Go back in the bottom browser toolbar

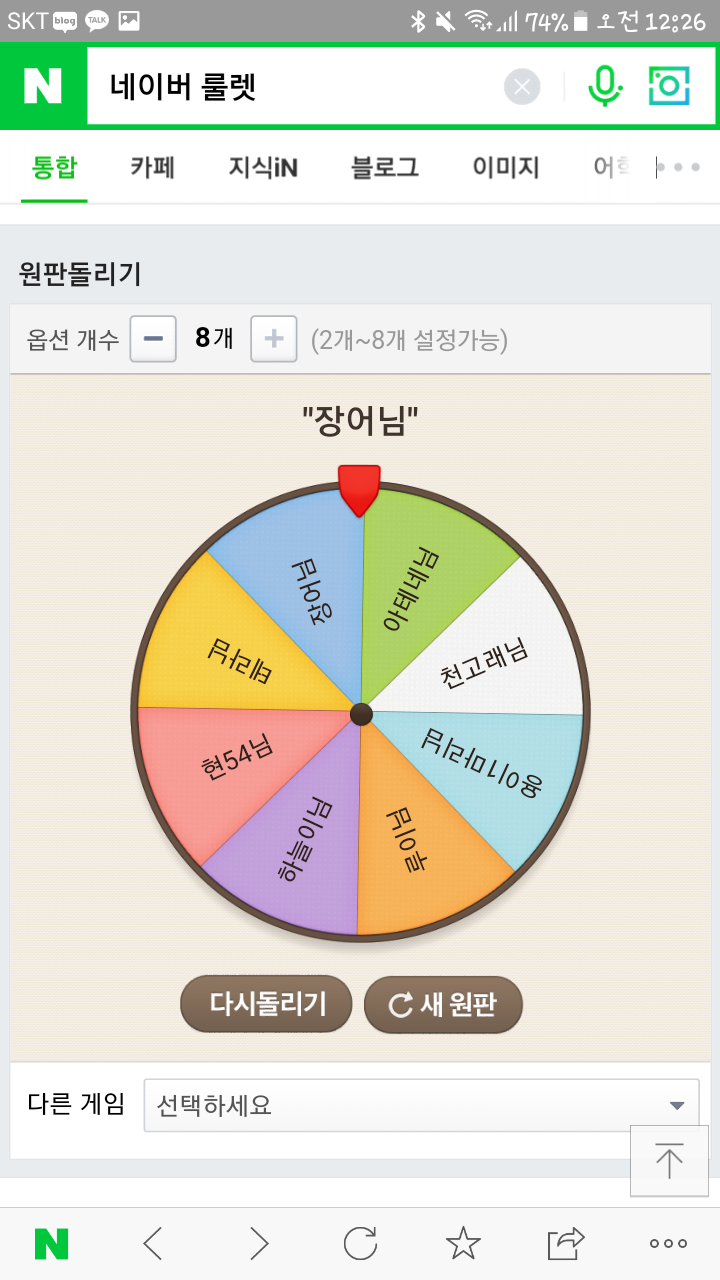(x=153, y=1243)
